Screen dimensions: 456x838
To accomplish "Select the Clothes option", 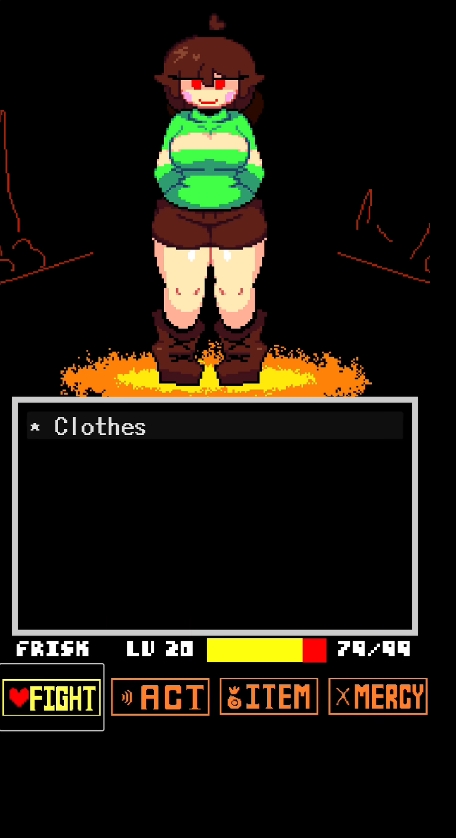I will point(215,426).
